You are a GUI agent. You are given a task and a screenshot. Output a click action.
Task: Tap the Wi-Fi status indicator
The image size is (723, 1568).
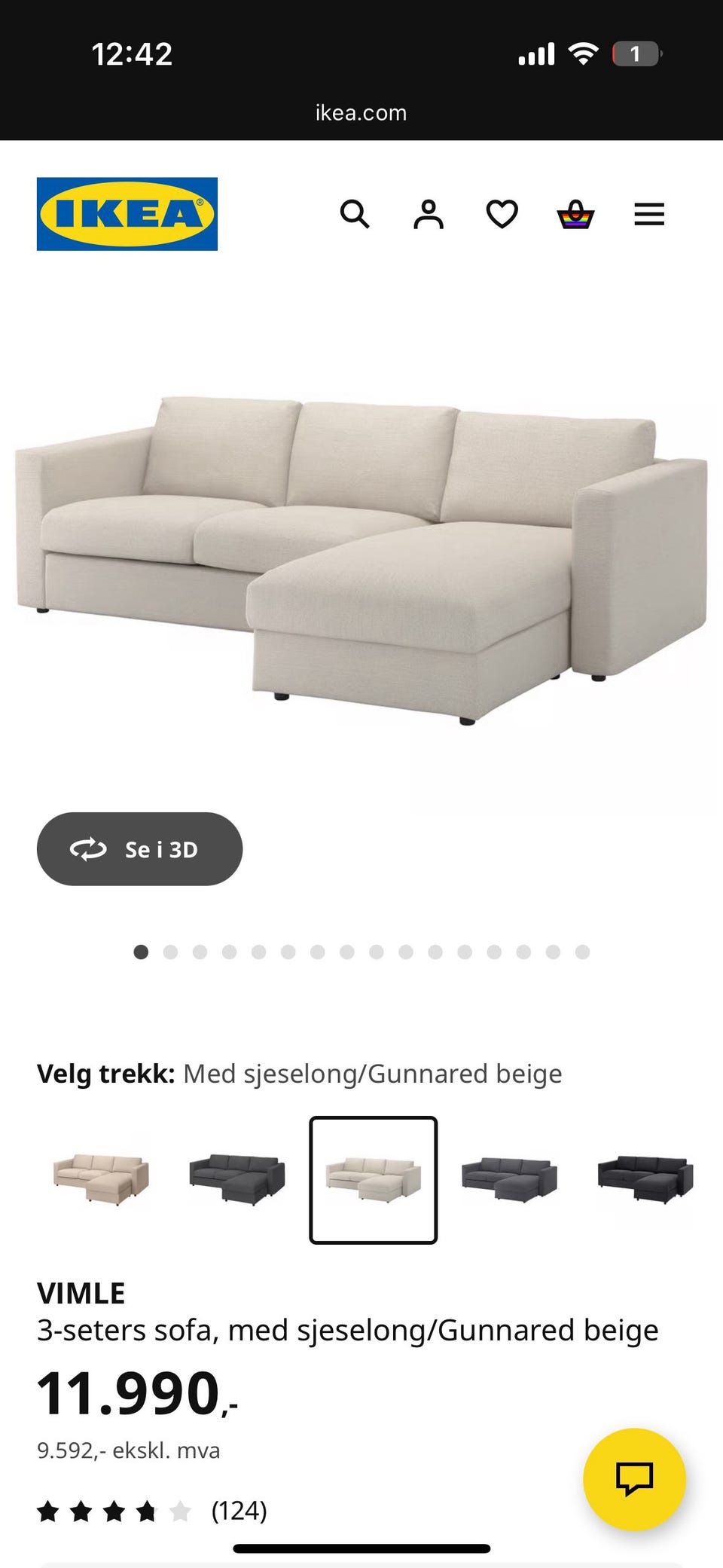[x=584, y=51]
